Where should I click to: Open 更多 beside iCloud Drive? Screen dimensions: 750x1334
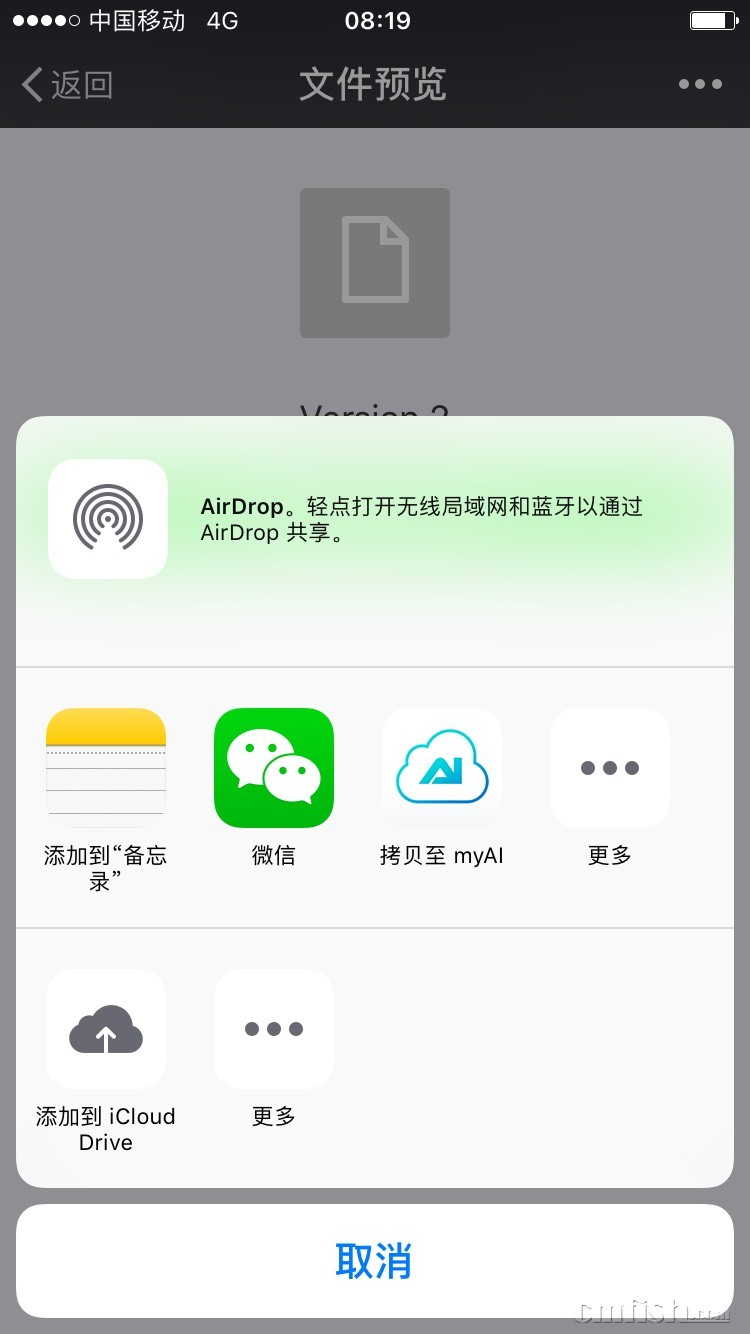(x=274, y=1029)
